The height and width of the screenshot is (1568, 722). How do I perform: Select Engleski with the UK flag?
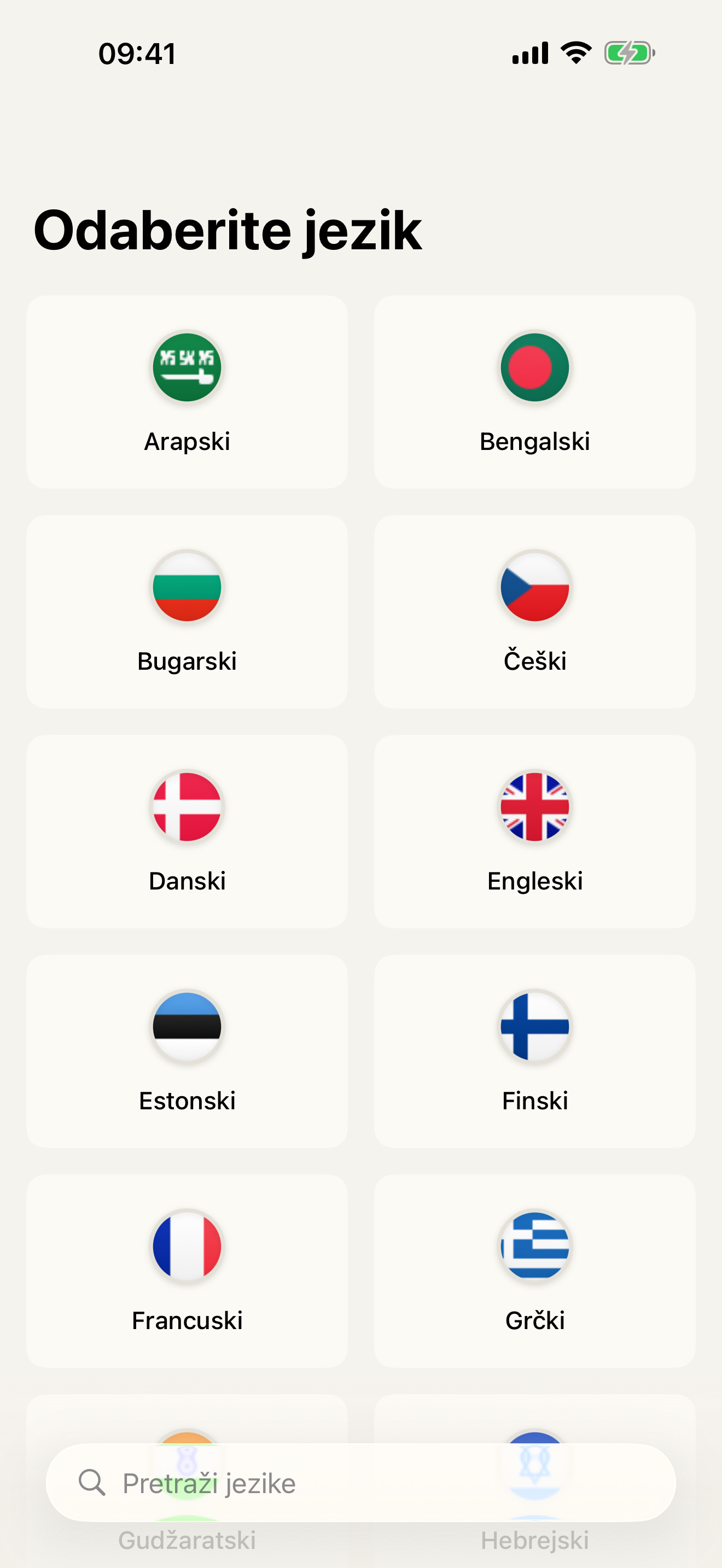(534, 832)
